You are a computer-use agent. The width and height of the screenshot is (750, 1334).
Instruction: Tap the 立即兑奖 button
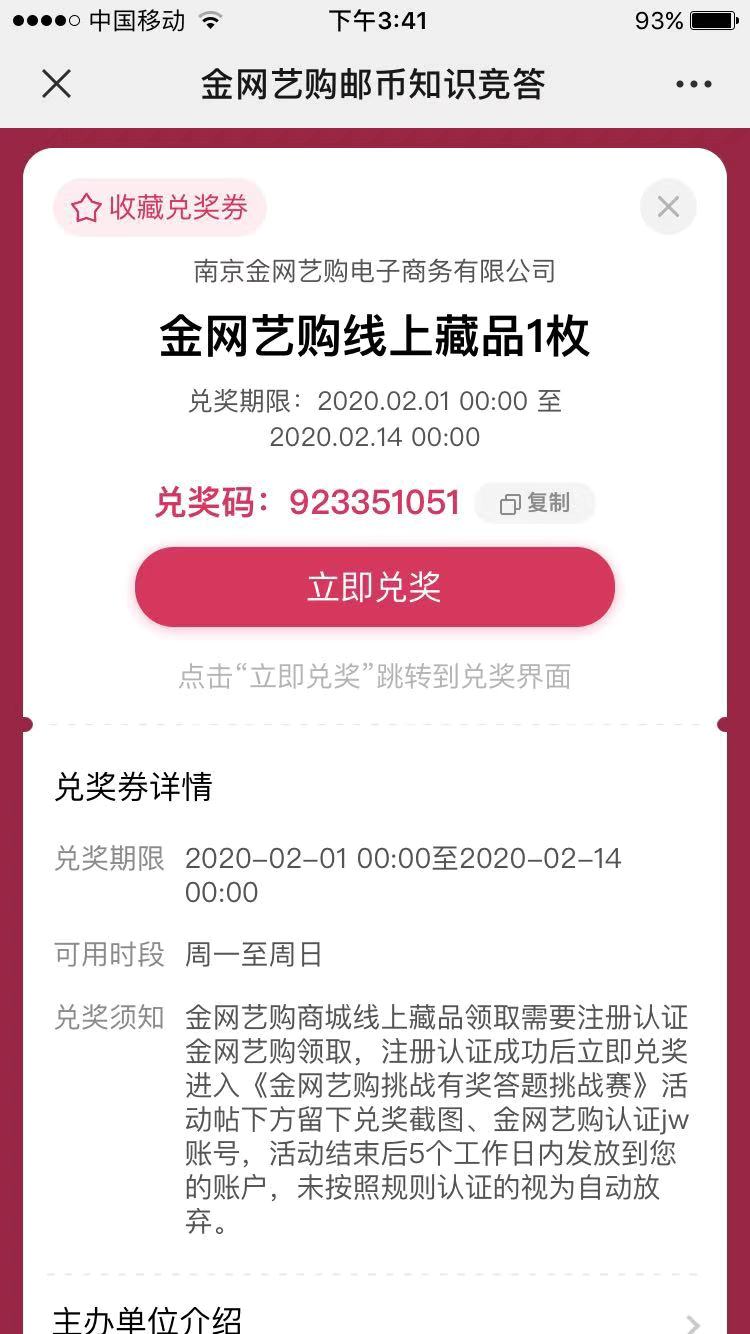pos(374,587)
